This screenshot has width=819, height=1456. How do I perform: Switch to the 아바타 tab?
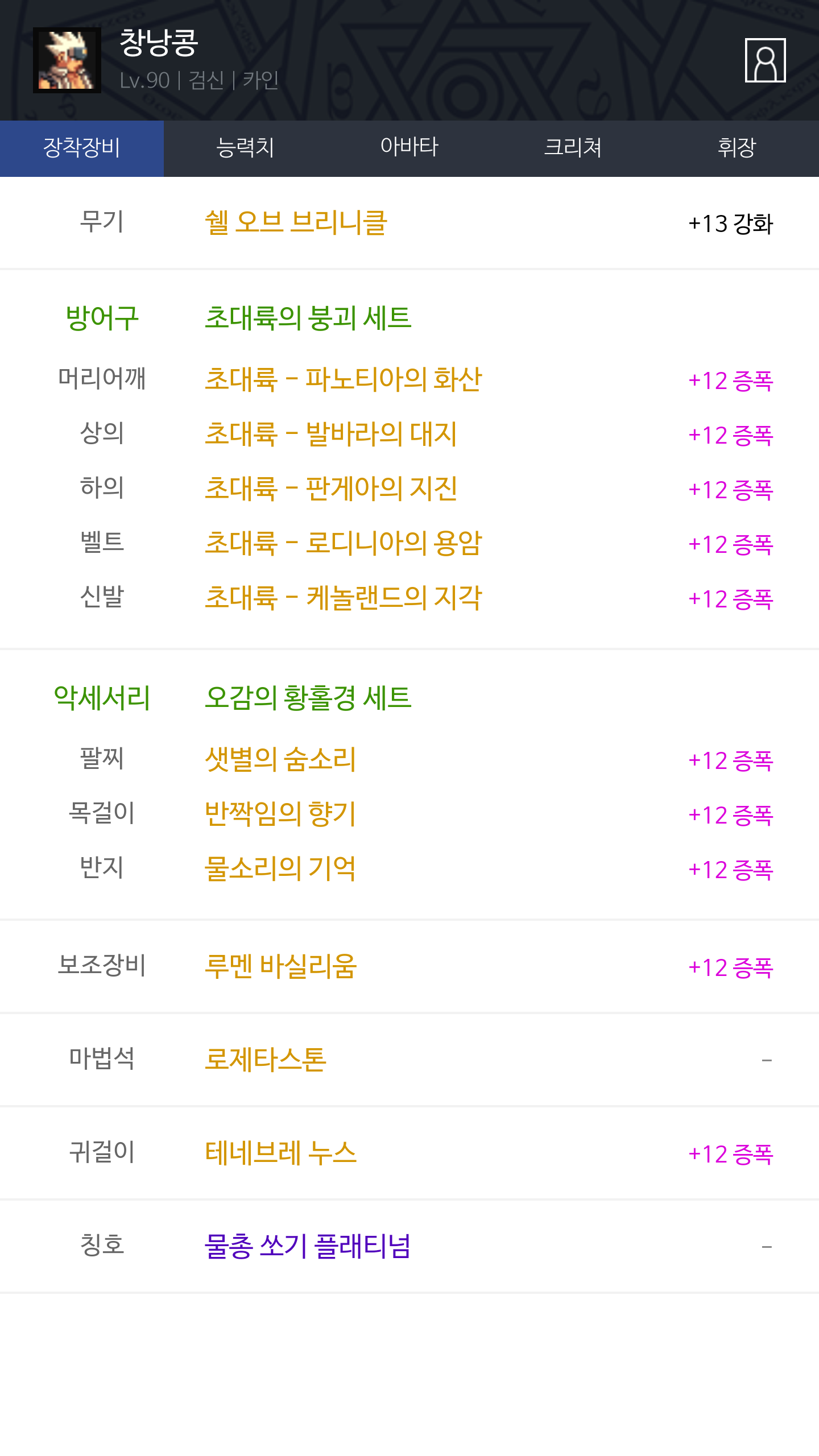click(409, 148)
